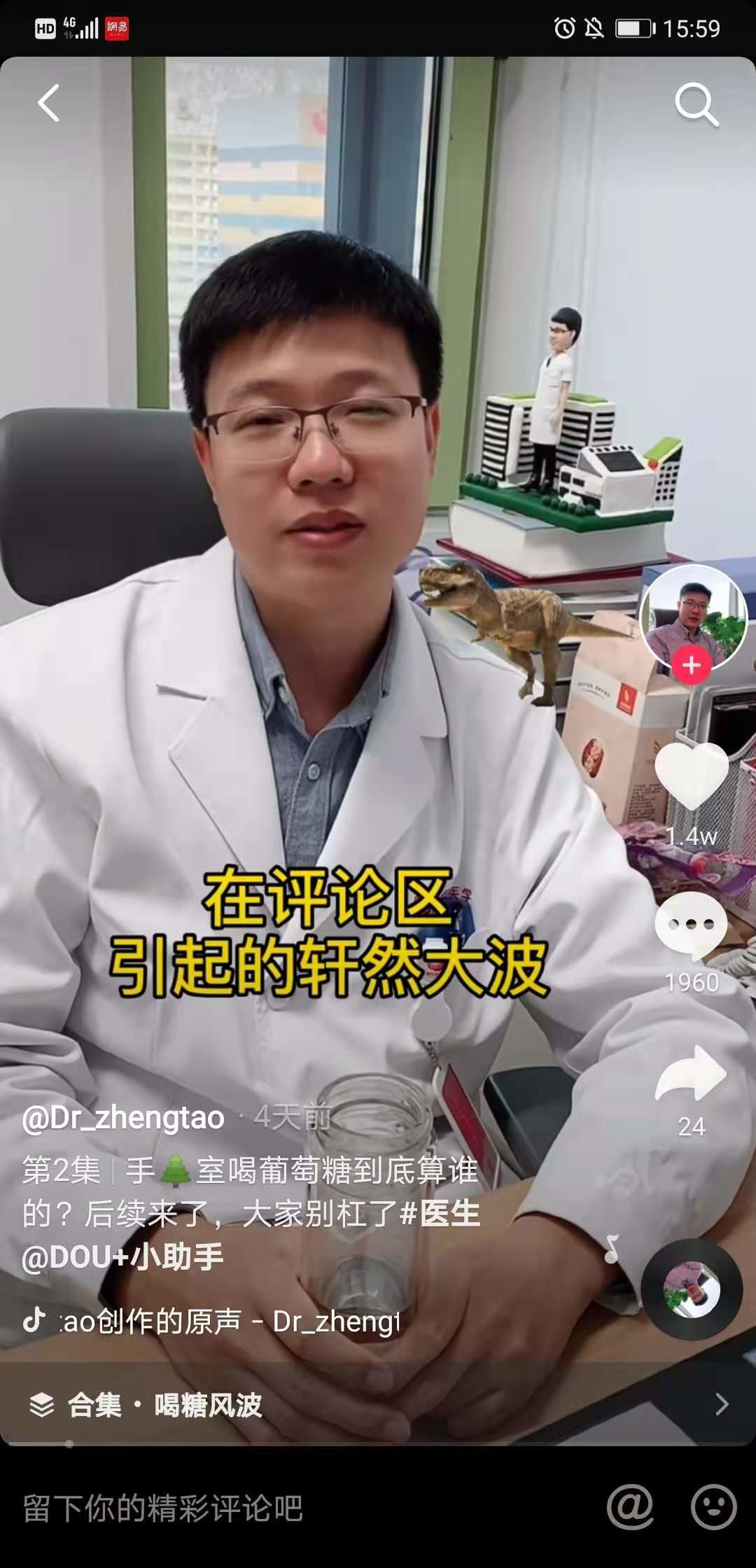This screenshot has height=1568, width=756.
Task: Tap the @ mention icon
Action: (630, 1506)
